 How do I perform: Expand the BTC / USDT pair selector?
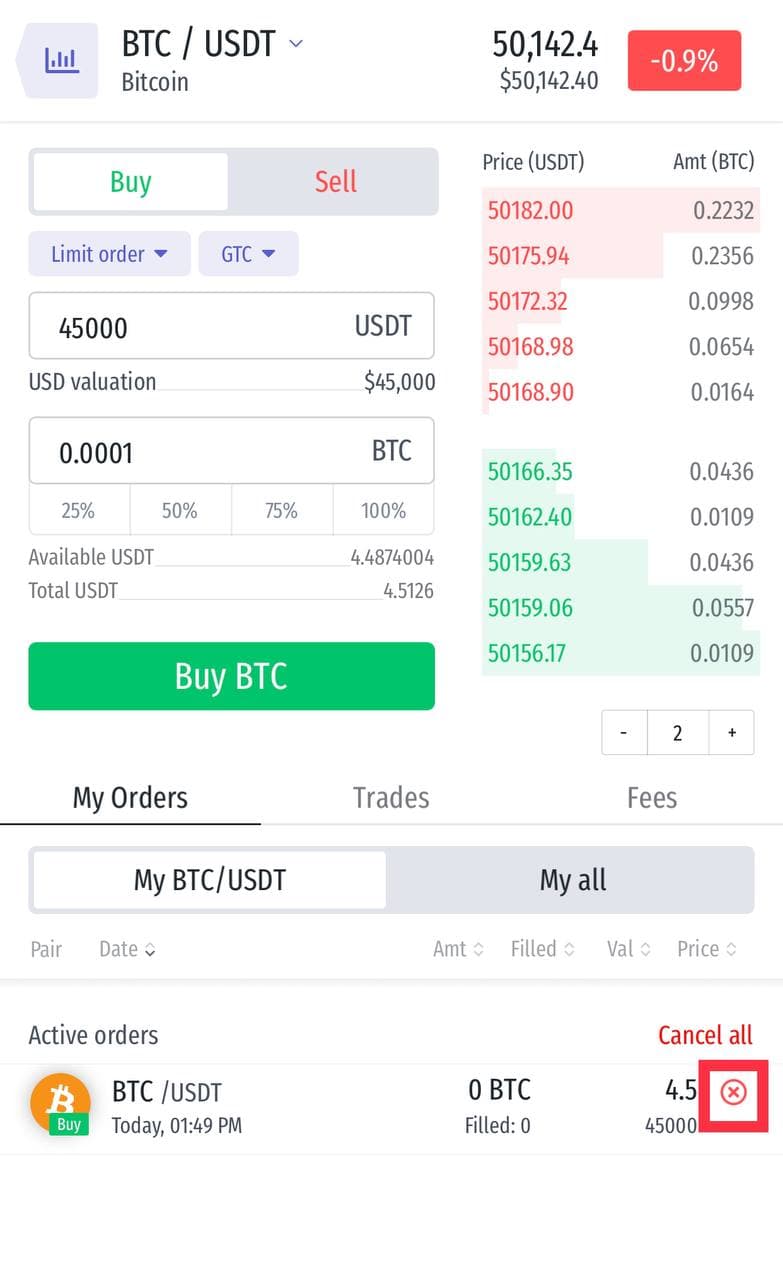(x=212, y=44)
